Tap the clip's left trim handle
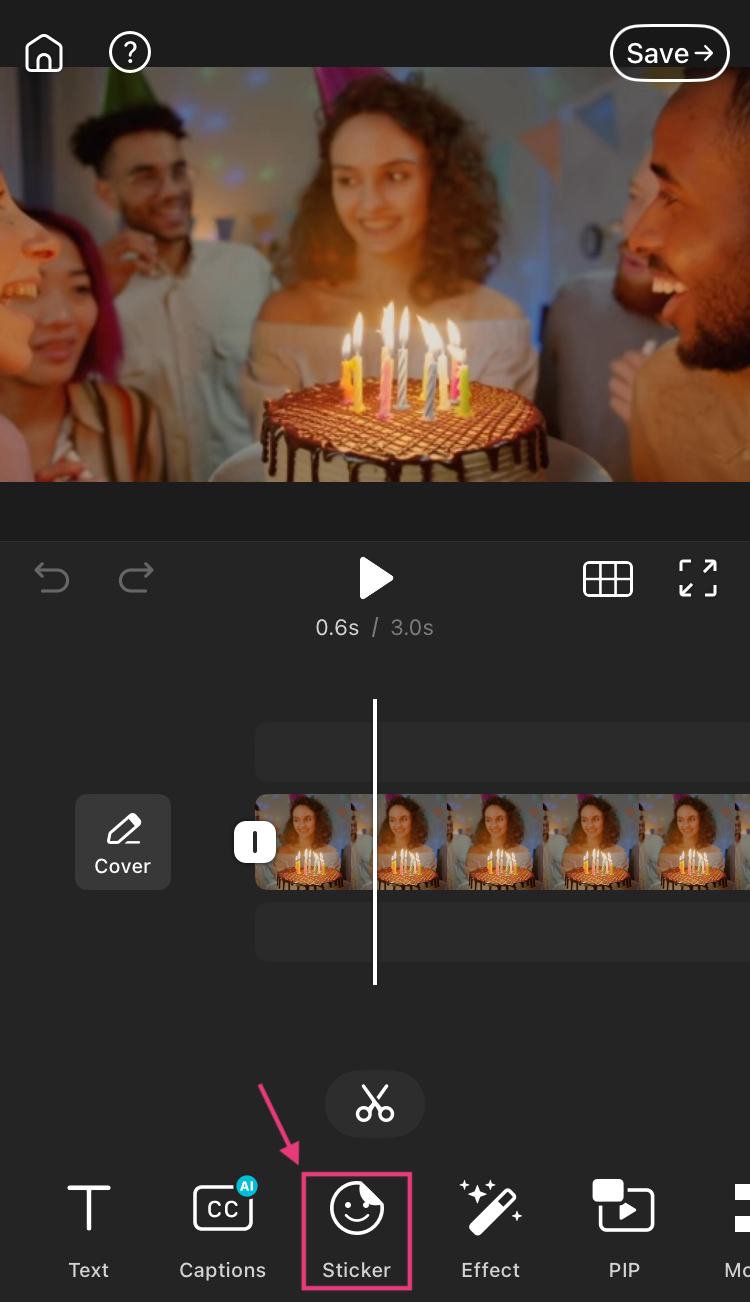Image resolution: width=750 pixels, height=1302 pixels. click(x=255, y=842)
